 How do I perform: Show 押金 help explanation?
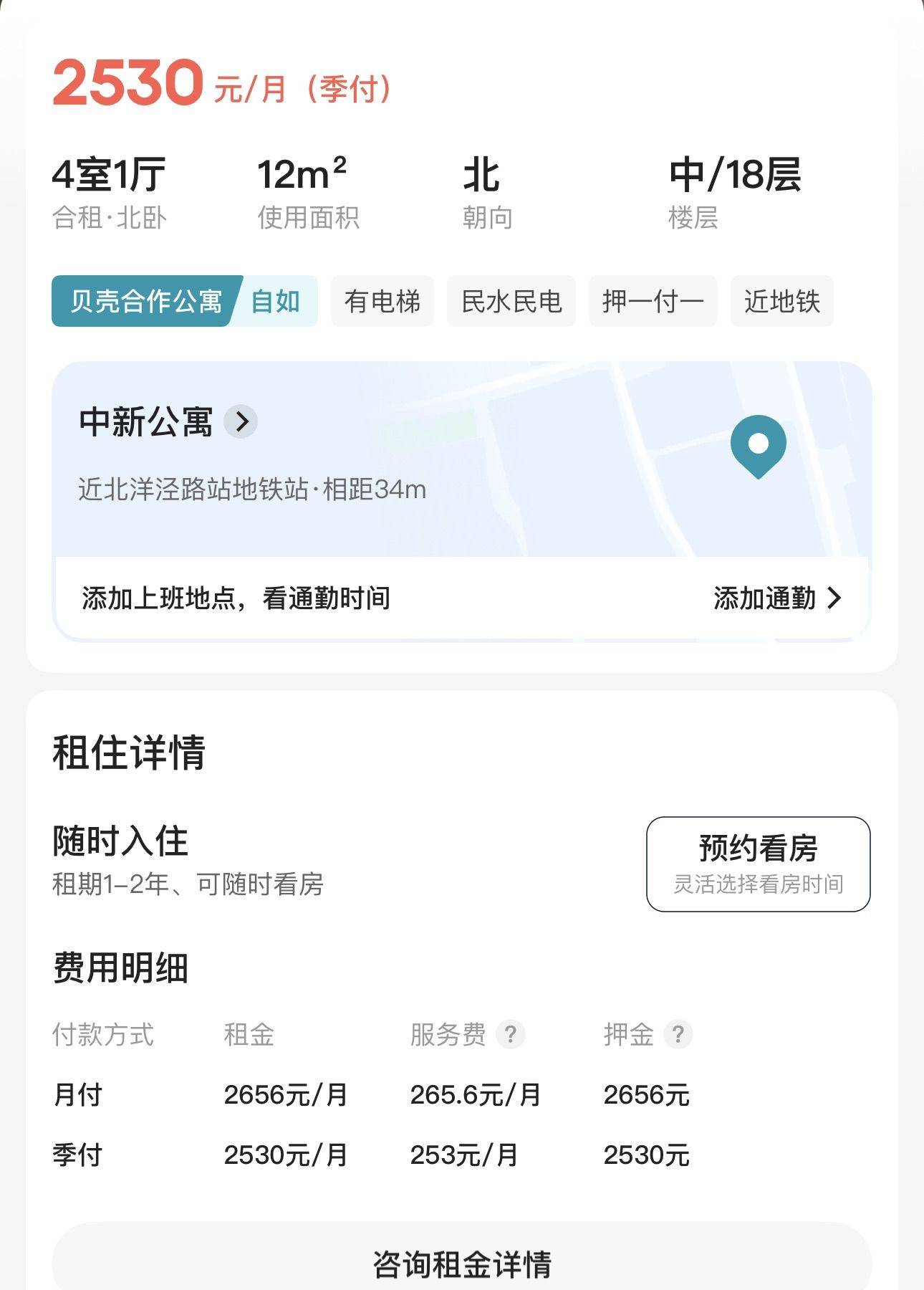pos(678,1034)
